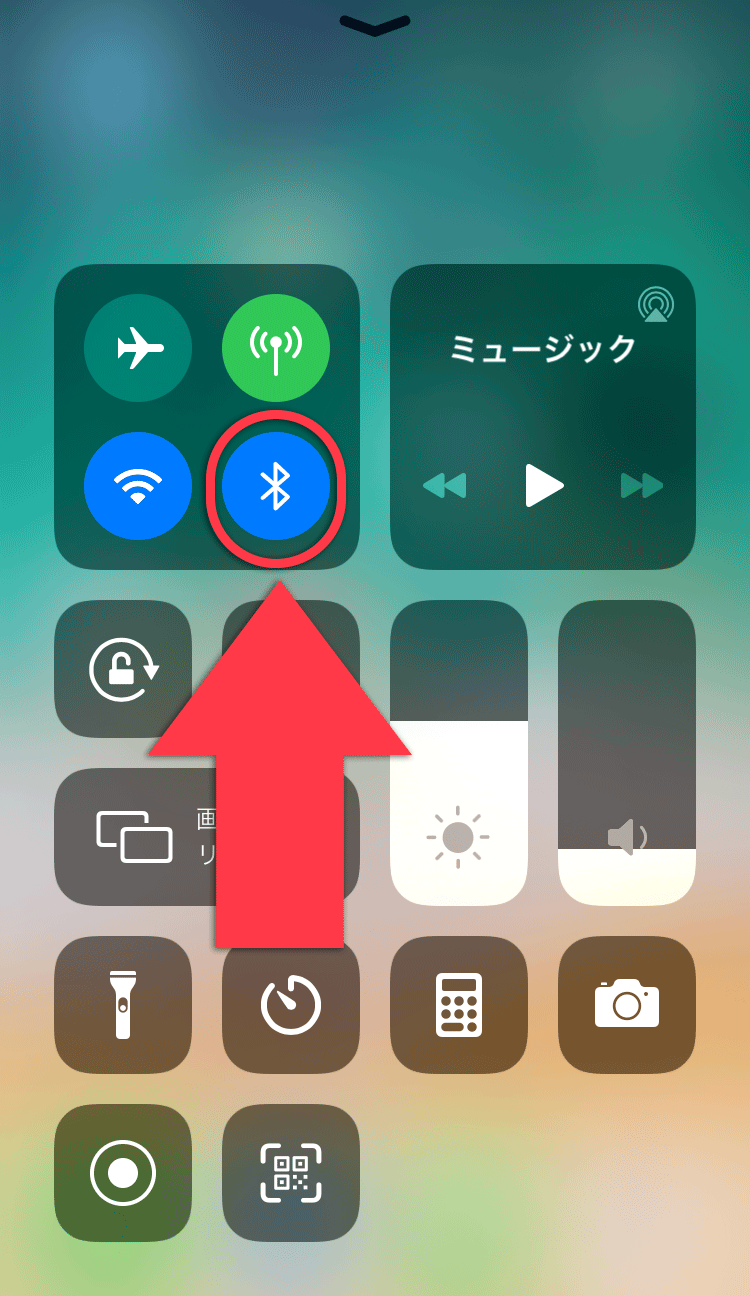Tap the top chevron to close the control center
Screen dimensions: 750x1296
click(x=375, y=26)
